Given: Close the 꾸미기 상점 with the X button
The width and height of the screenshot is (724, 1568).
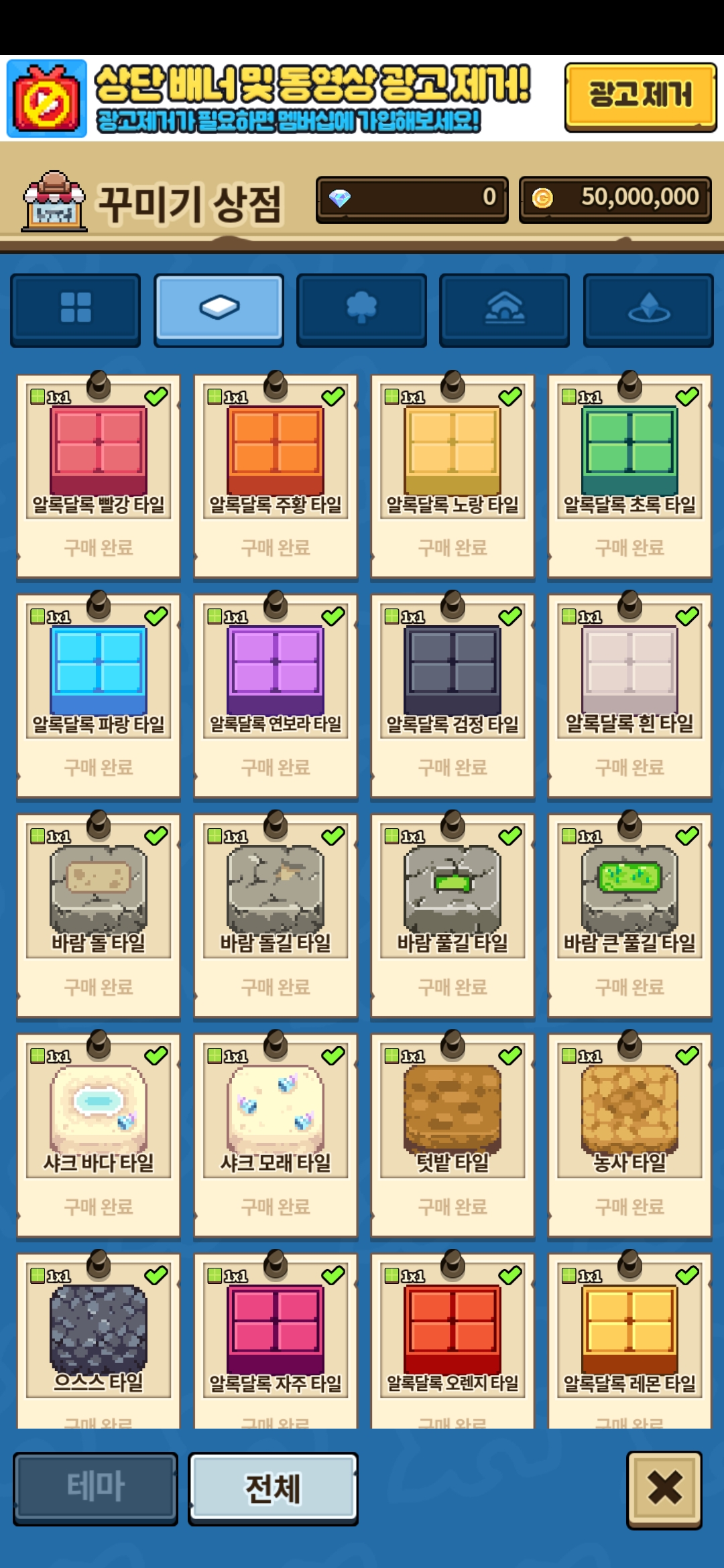Looking at the screenshot, I should 664,1490.
